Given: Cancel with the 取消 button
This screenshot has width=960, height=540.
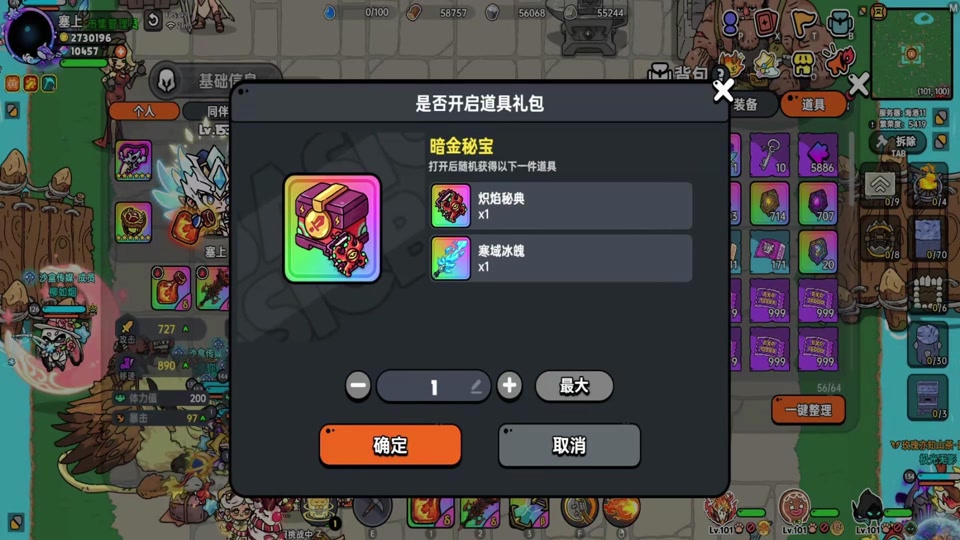Looking at the screenshot, I should coord(569,445).
